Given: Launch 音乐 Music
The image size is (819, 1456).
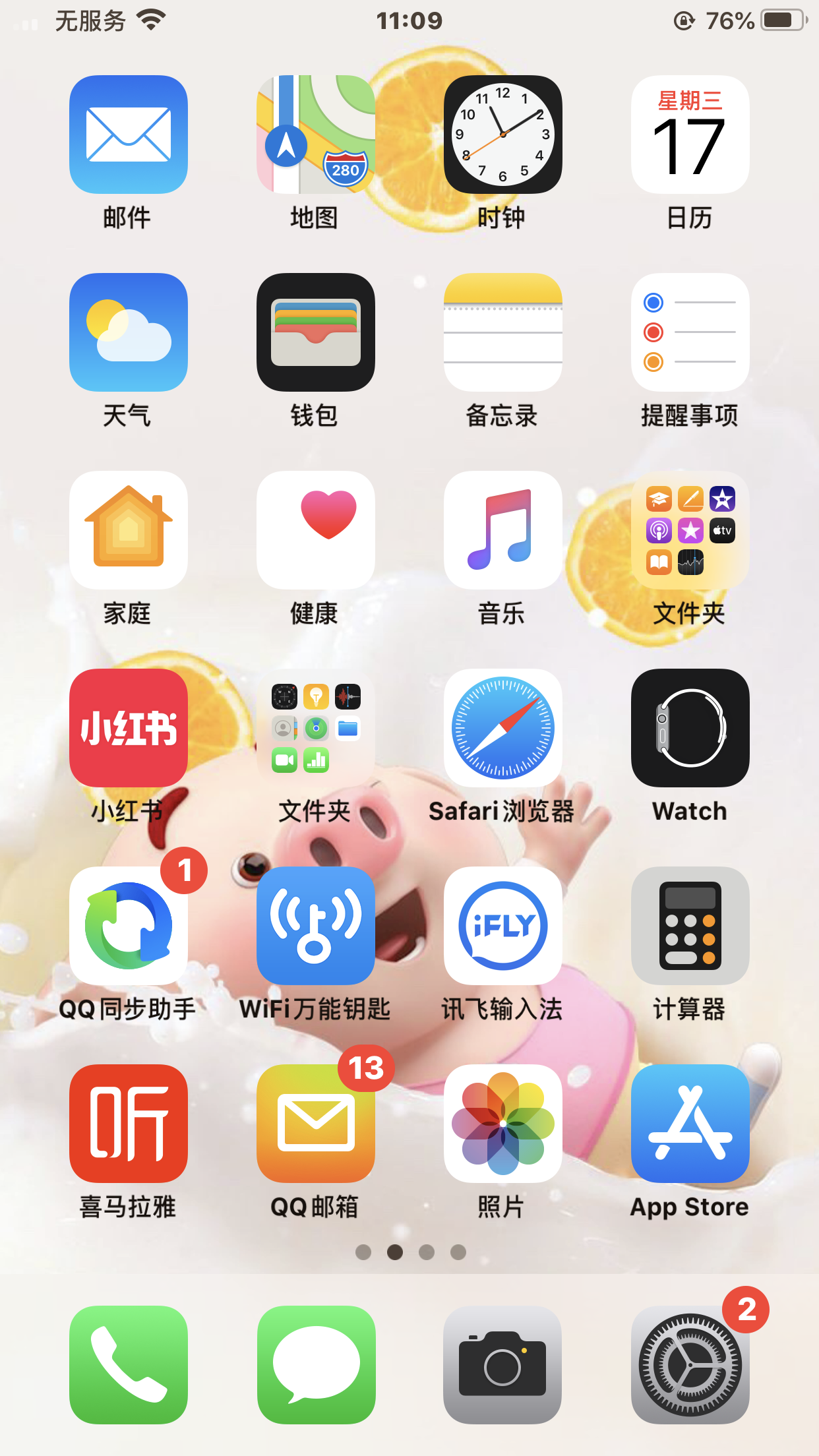Looking at the screenshot, I should 502,530.
